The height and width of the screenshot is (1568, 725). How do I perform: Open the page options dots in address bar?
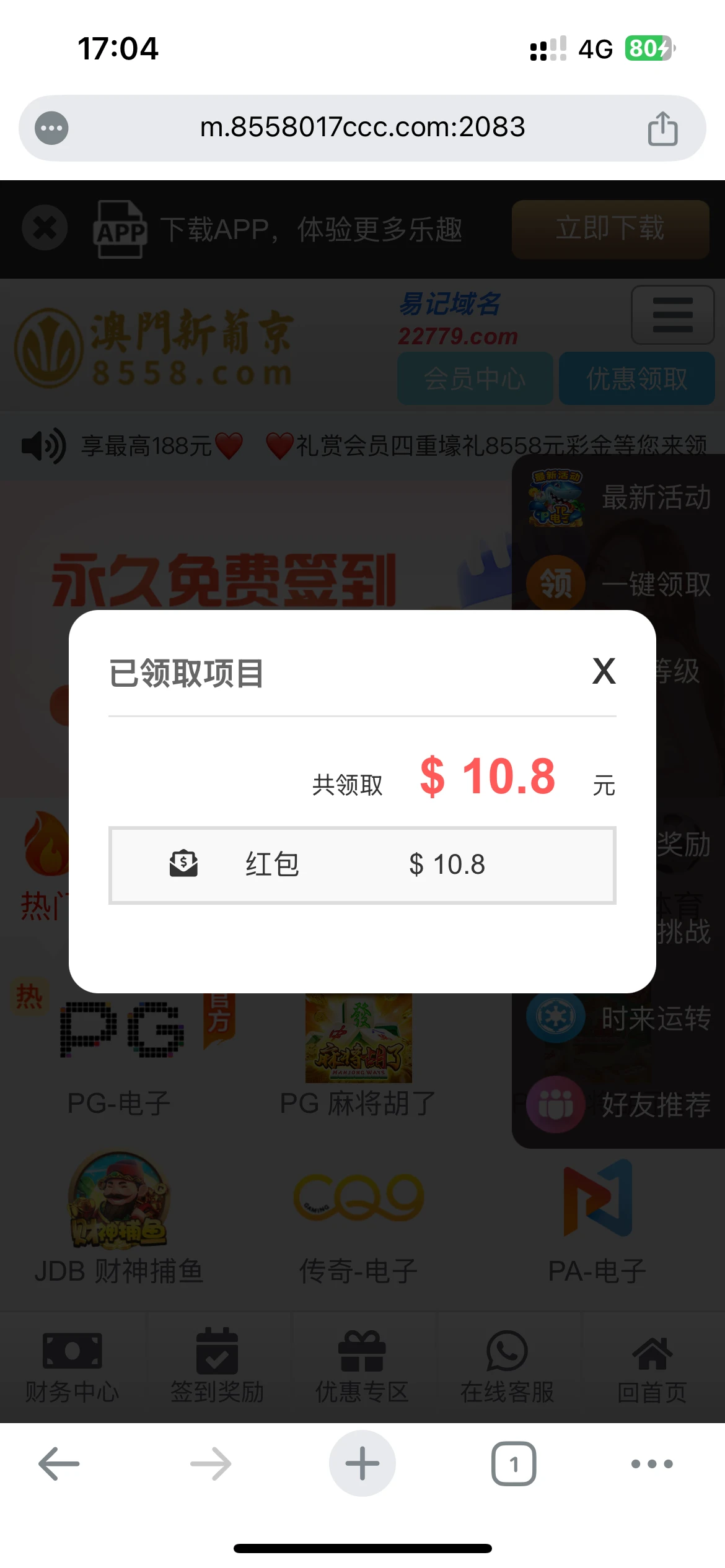(51, 128)
